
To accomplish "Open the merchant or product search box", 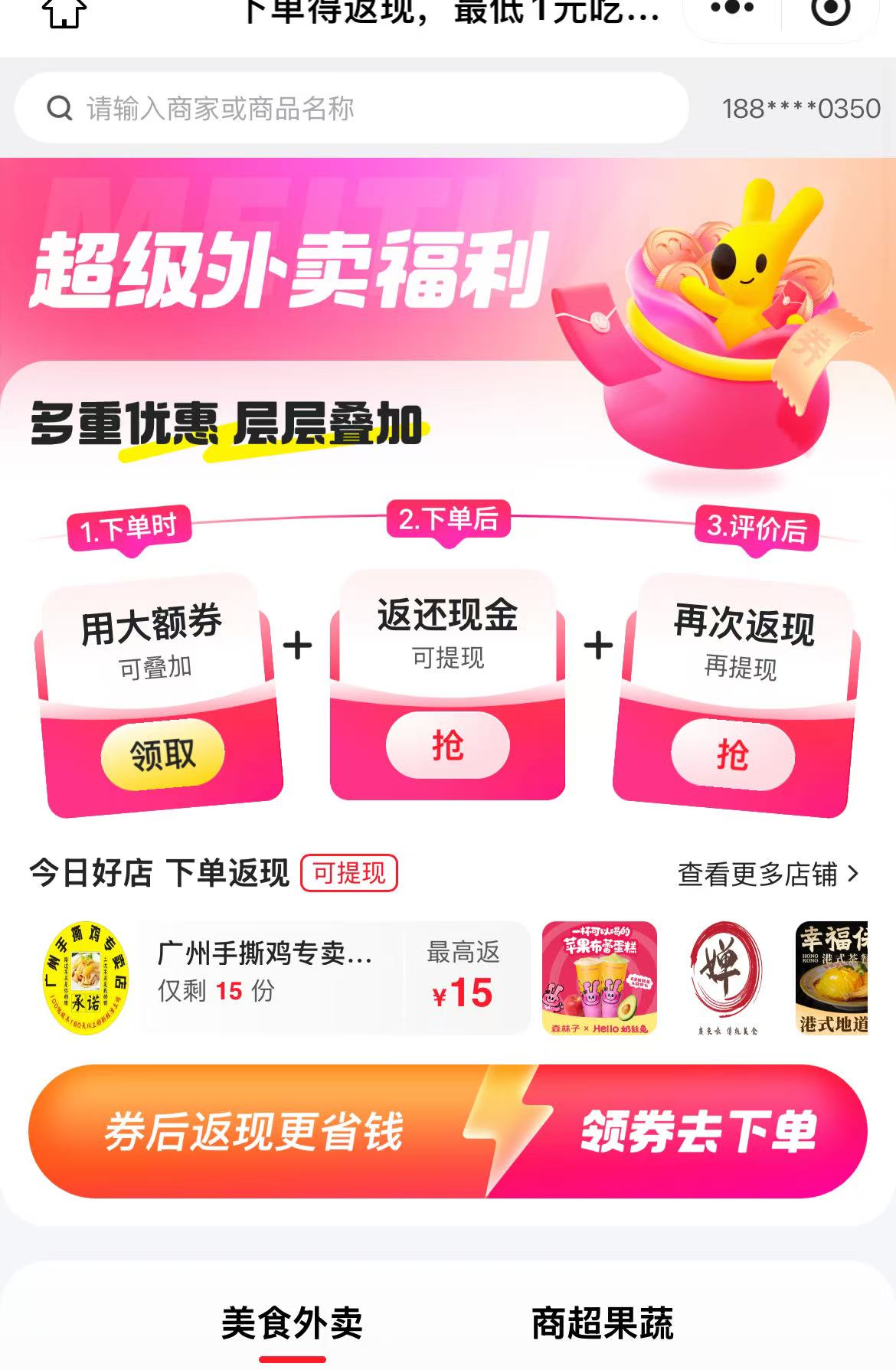I will (x=351, y=109).
